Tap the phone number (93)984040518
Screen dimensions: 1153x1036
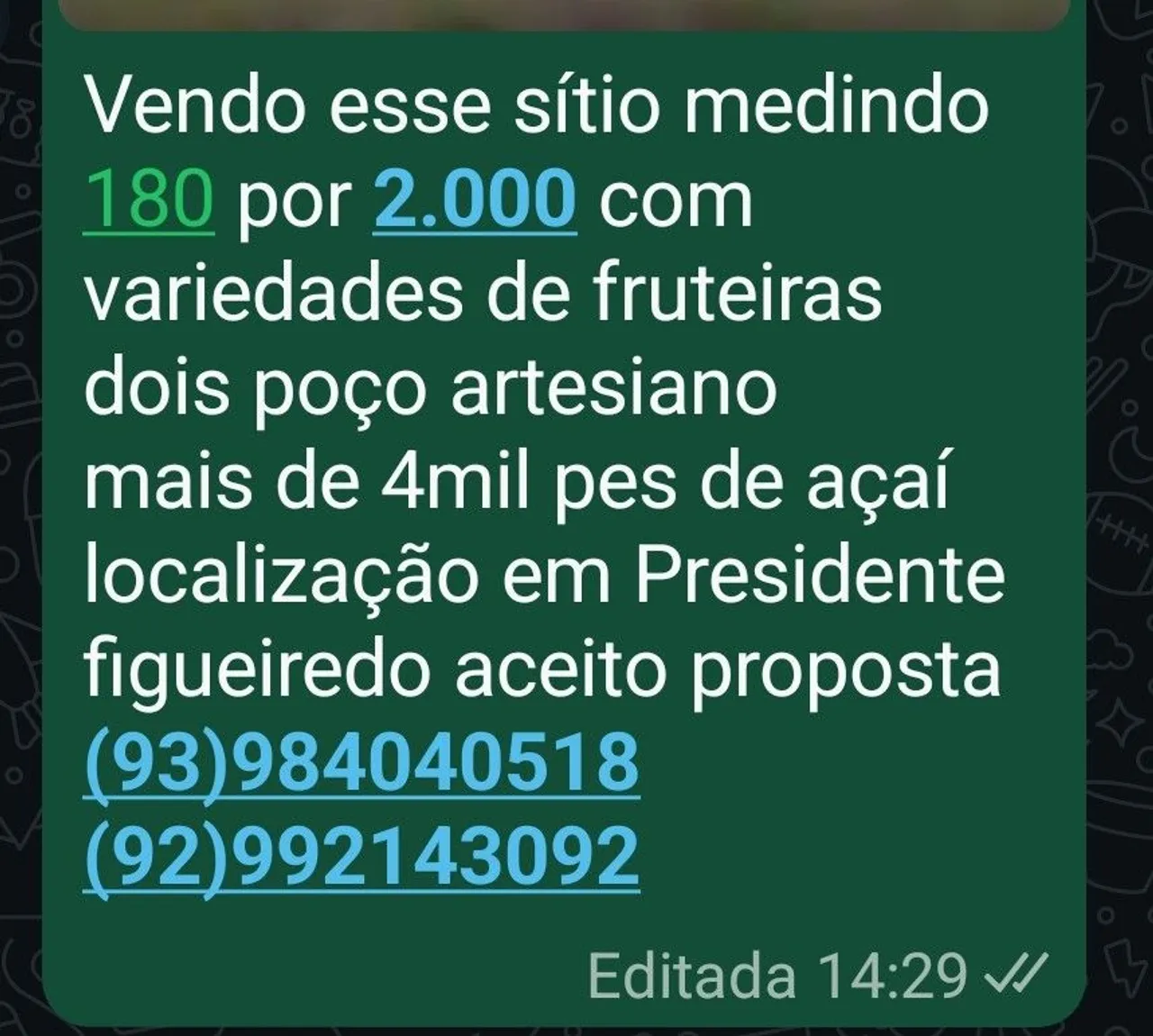pyautogui.click(x=361, y=762)
